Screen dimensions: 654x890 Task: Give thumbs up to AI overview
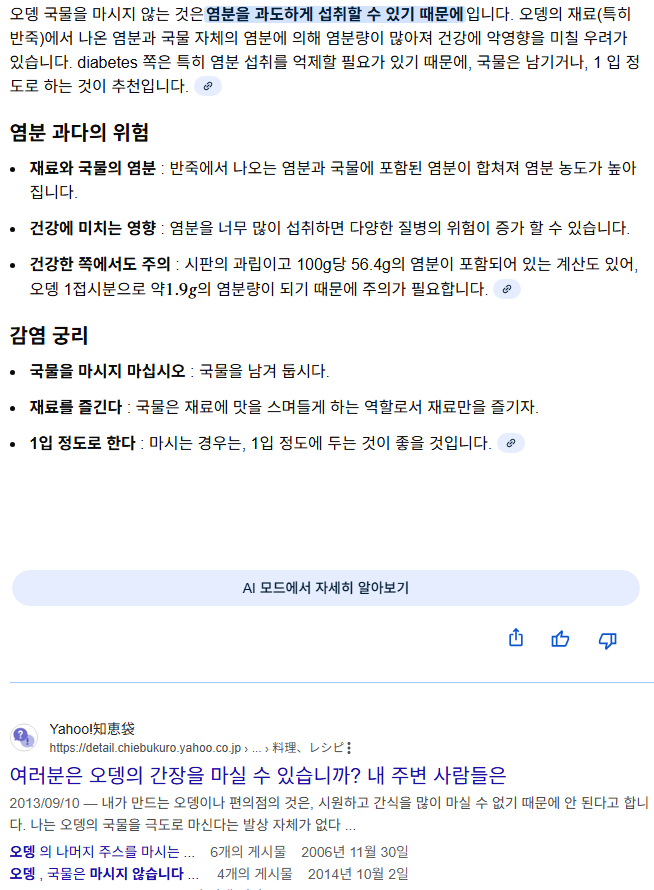click(x=560, y=639)
